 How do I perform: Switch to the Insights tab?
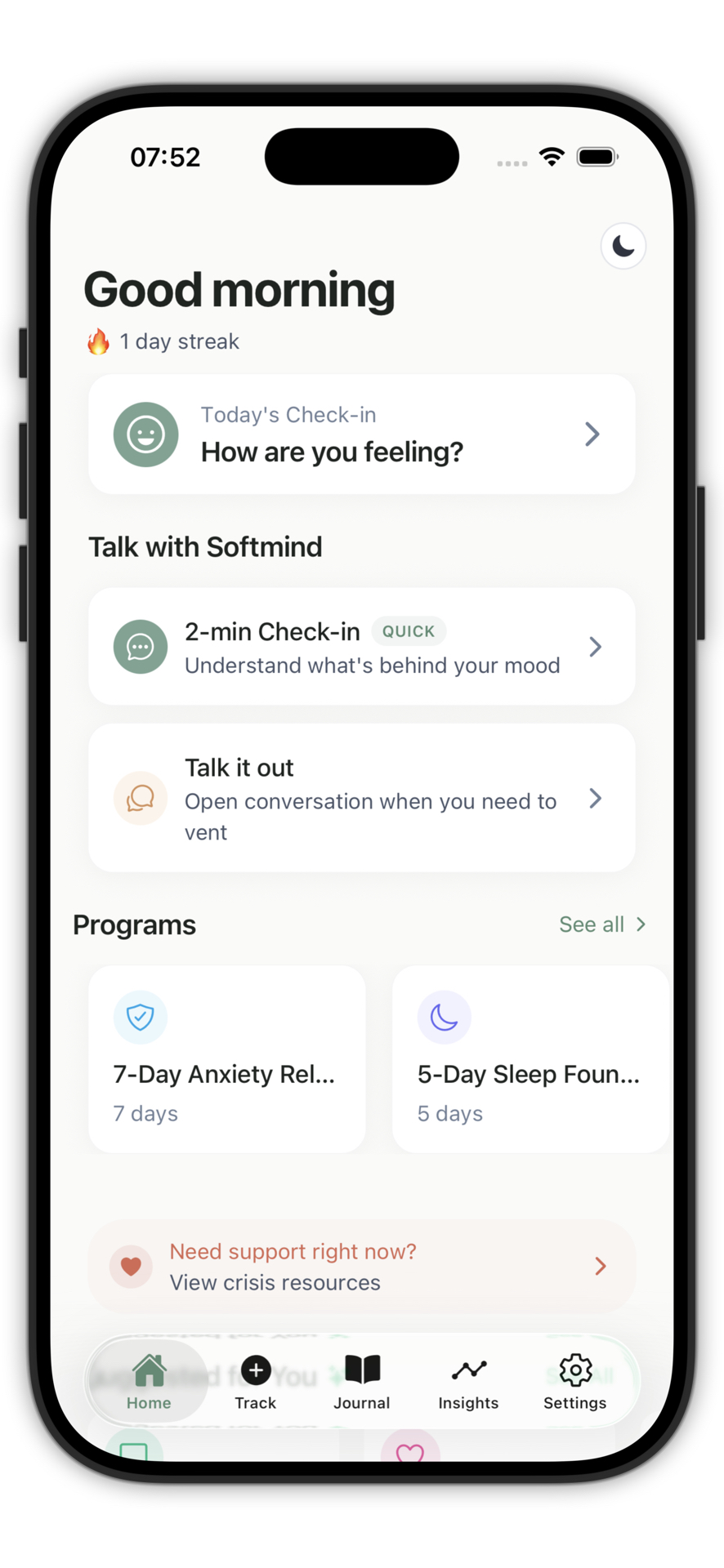point(468,1382)
